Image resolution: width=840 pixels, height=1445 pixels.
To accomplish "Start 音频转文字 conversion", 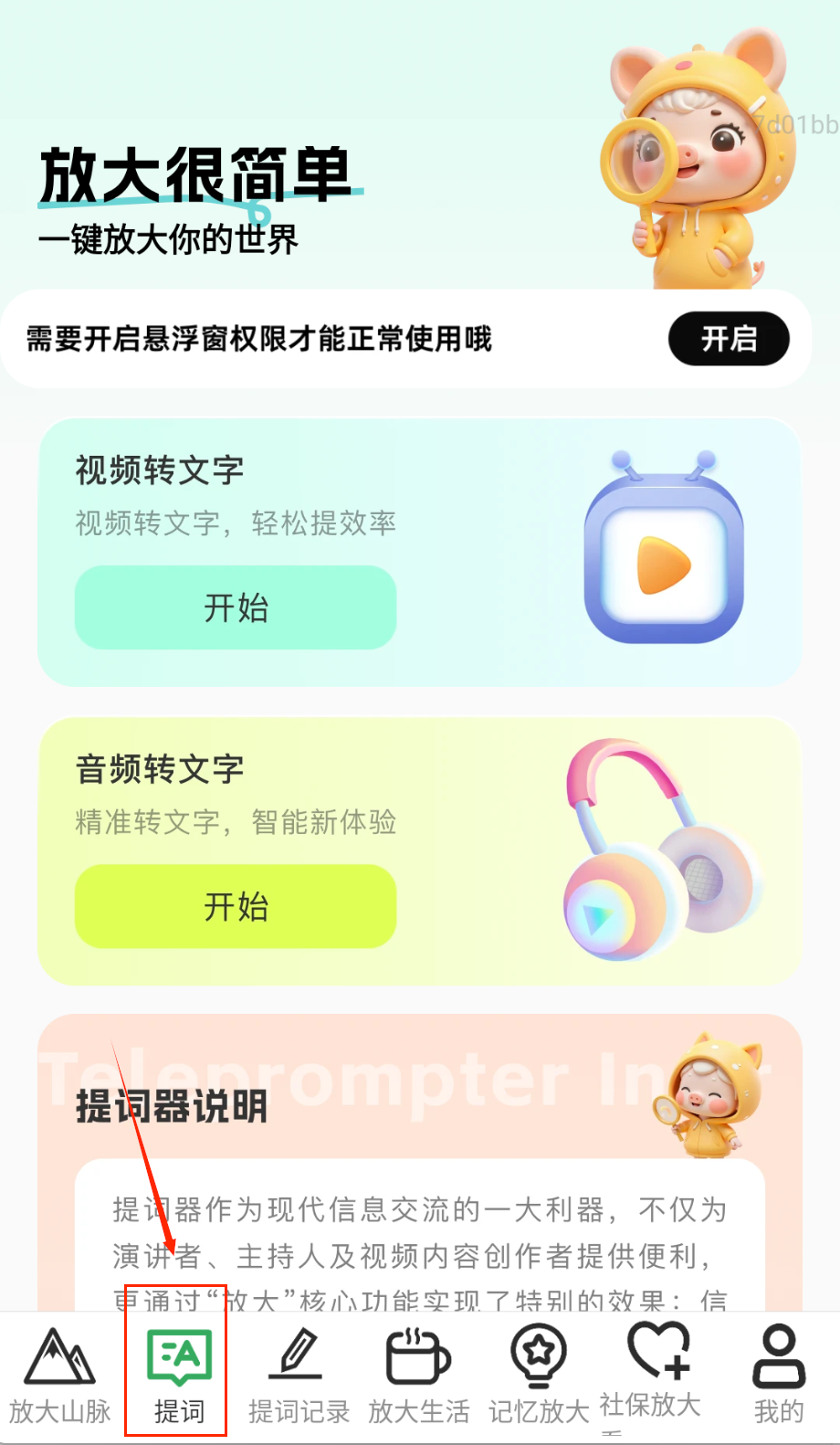I will (x=236, y=906).
